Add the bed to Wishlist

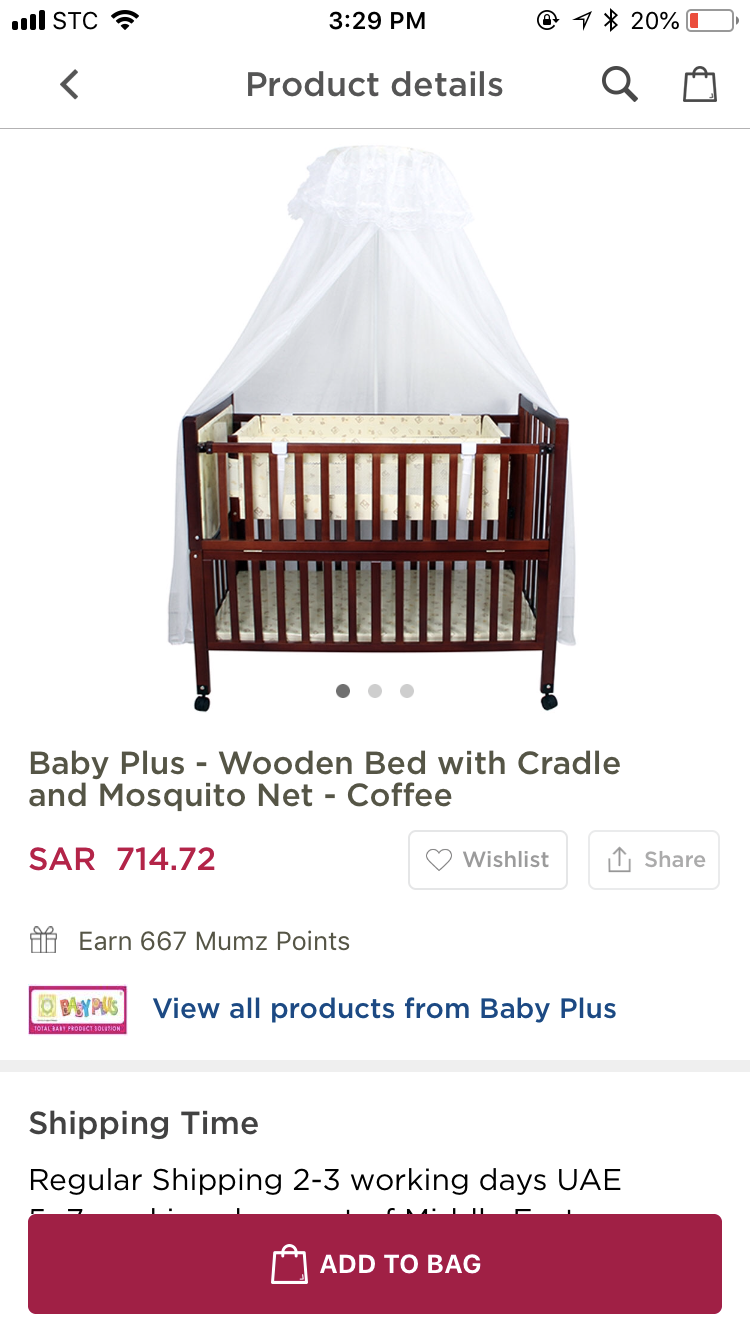488,860
